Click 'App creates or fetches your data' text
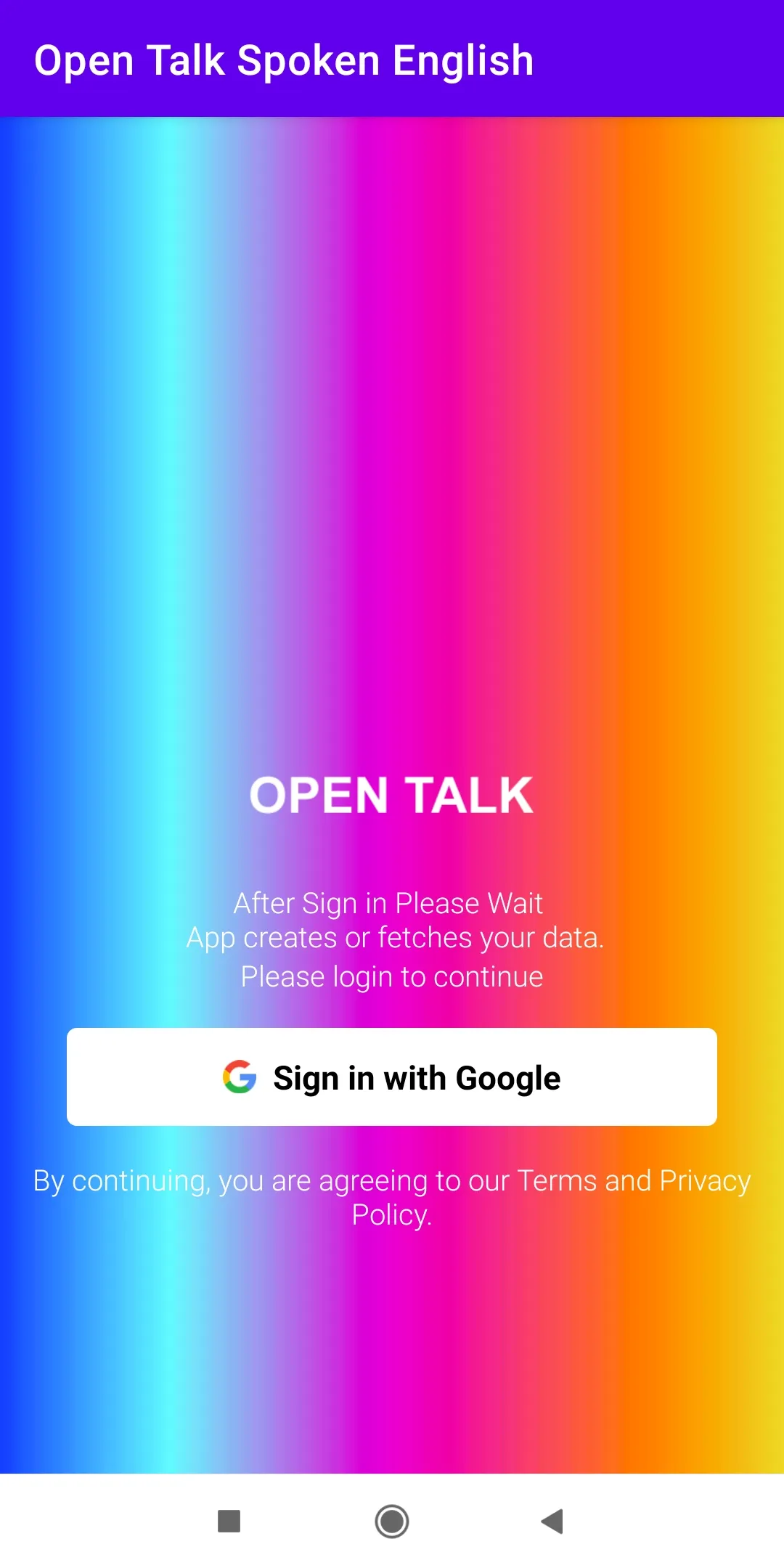Screen dimensions: 784x1568 click(x=392, y=936)
